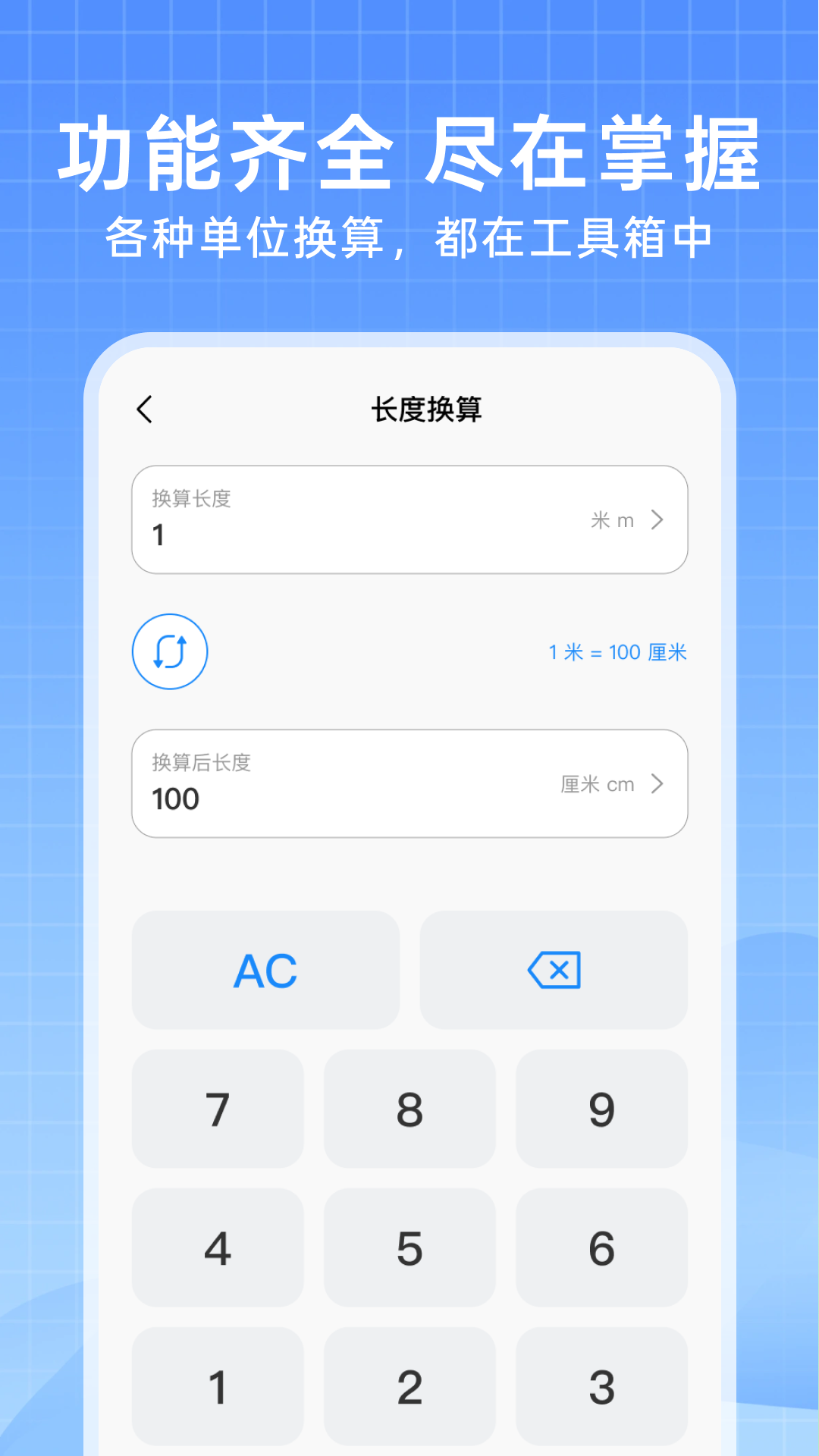
Task: Click the back arrow icon
Action: pos(146,408)
